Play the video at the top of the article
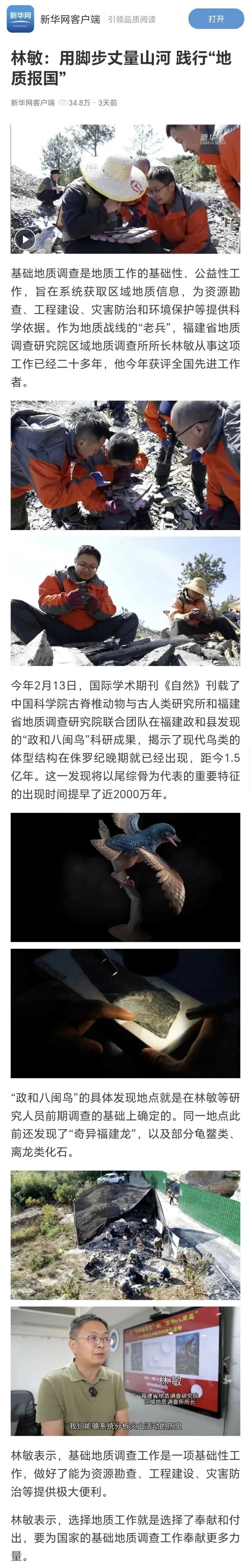This screenshot has width=251, height=1568. [25, 239]
